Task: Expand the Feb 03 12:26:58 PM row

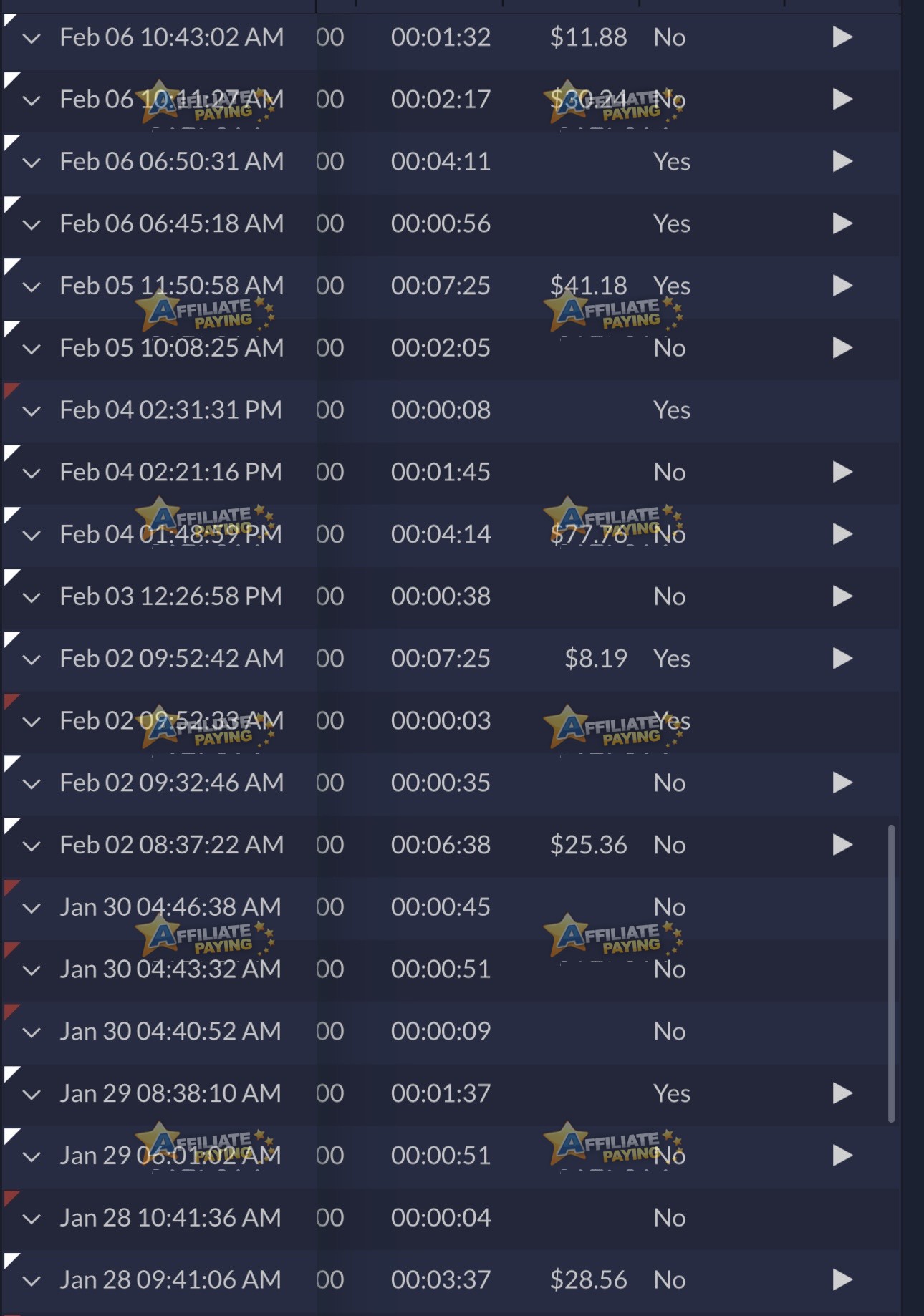Action: [32, 598]
